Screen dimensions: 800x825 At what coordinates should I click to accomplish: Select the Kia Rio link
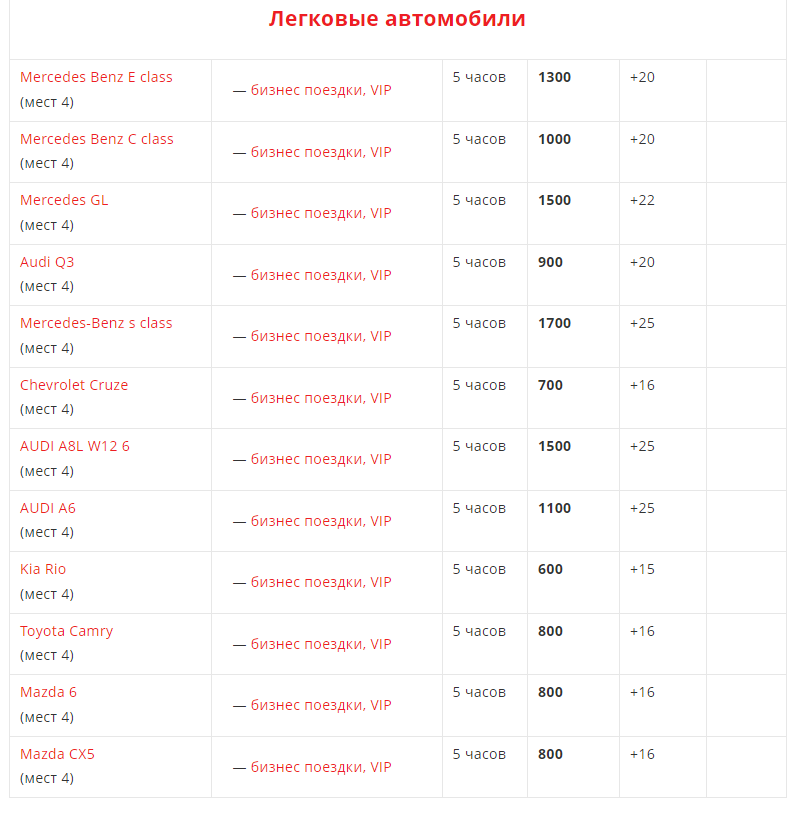point(43,570)
